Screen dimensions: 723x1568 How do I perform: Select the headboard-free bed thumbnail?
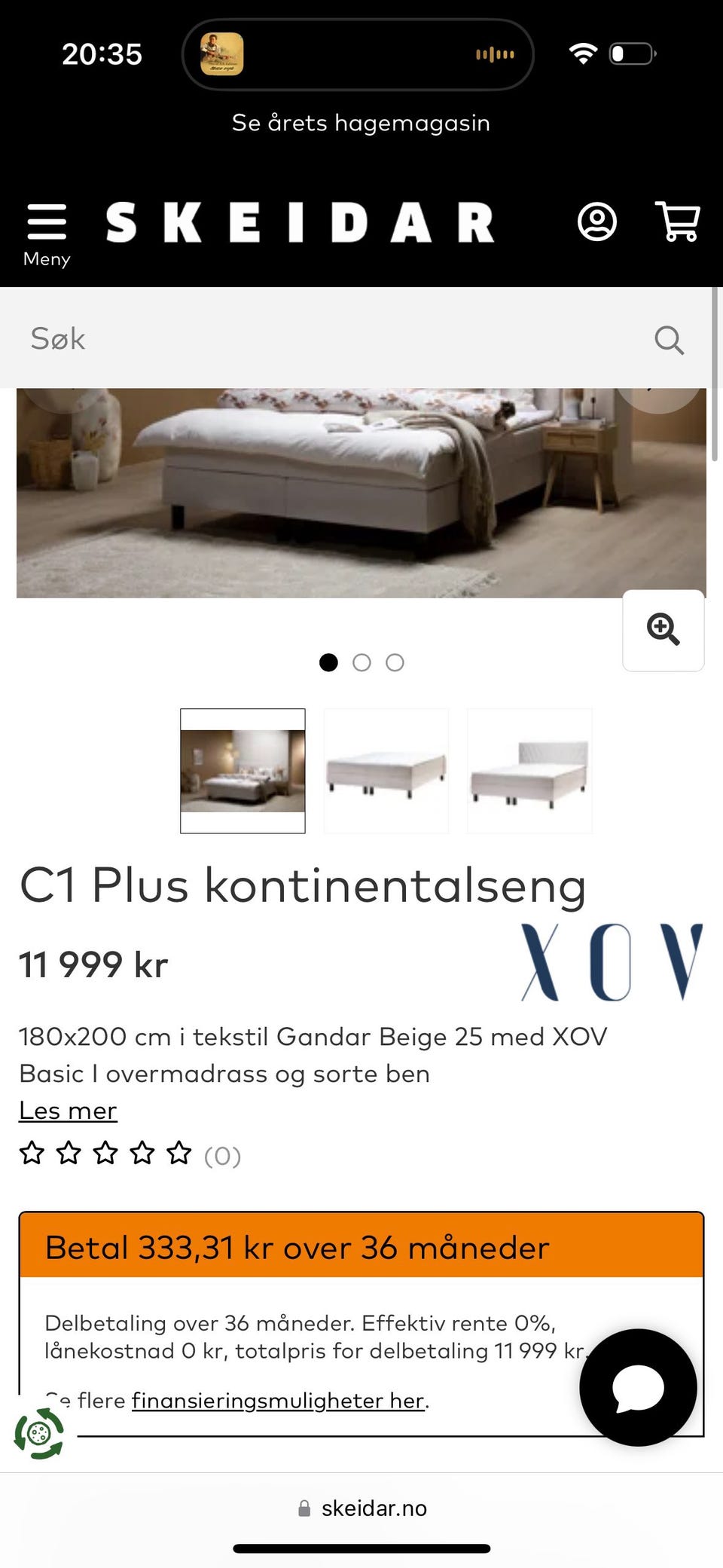click(x=386, y=770)
